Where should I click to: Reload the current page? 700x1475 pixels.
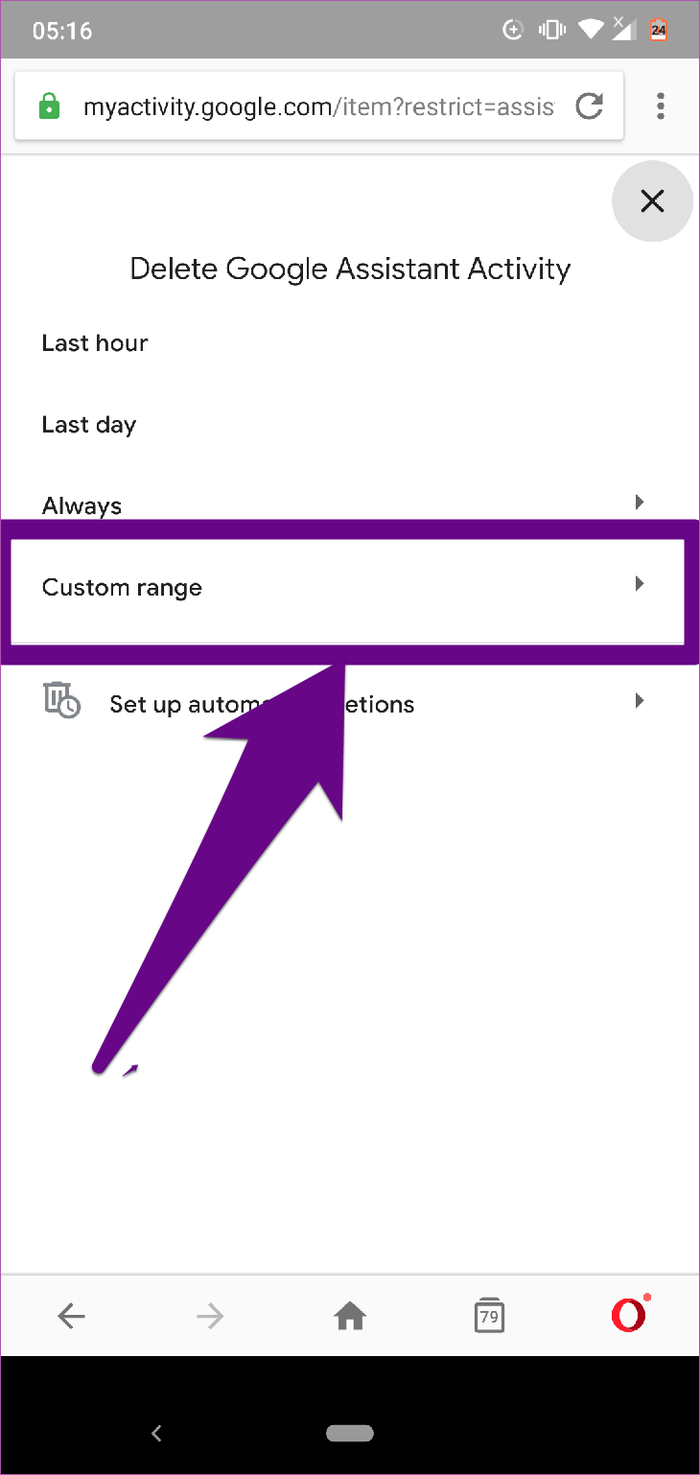590,106
